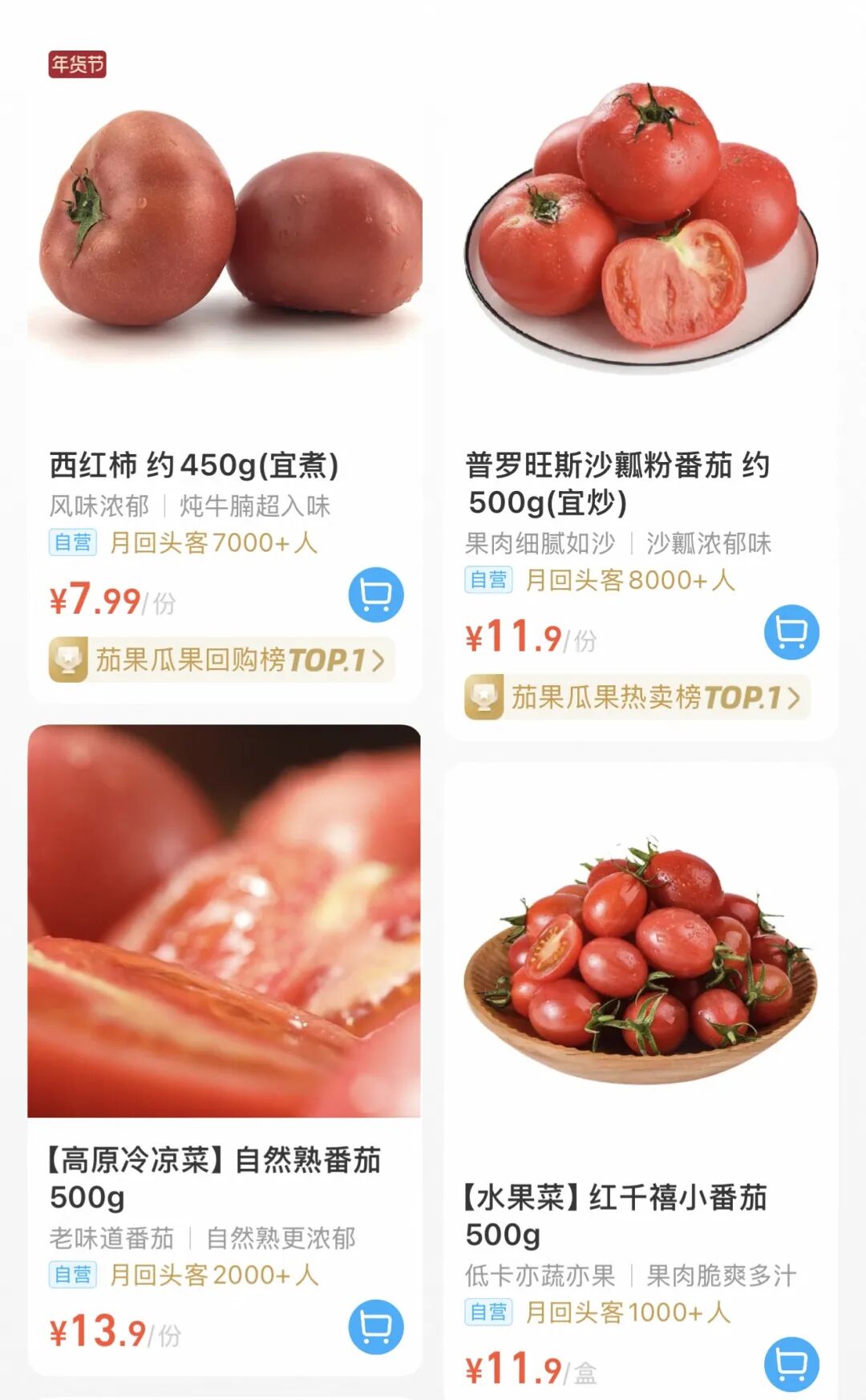View 普罗旺斯沙瓤粉番茄 product details

pyautogui.click(x=617, y=483)
